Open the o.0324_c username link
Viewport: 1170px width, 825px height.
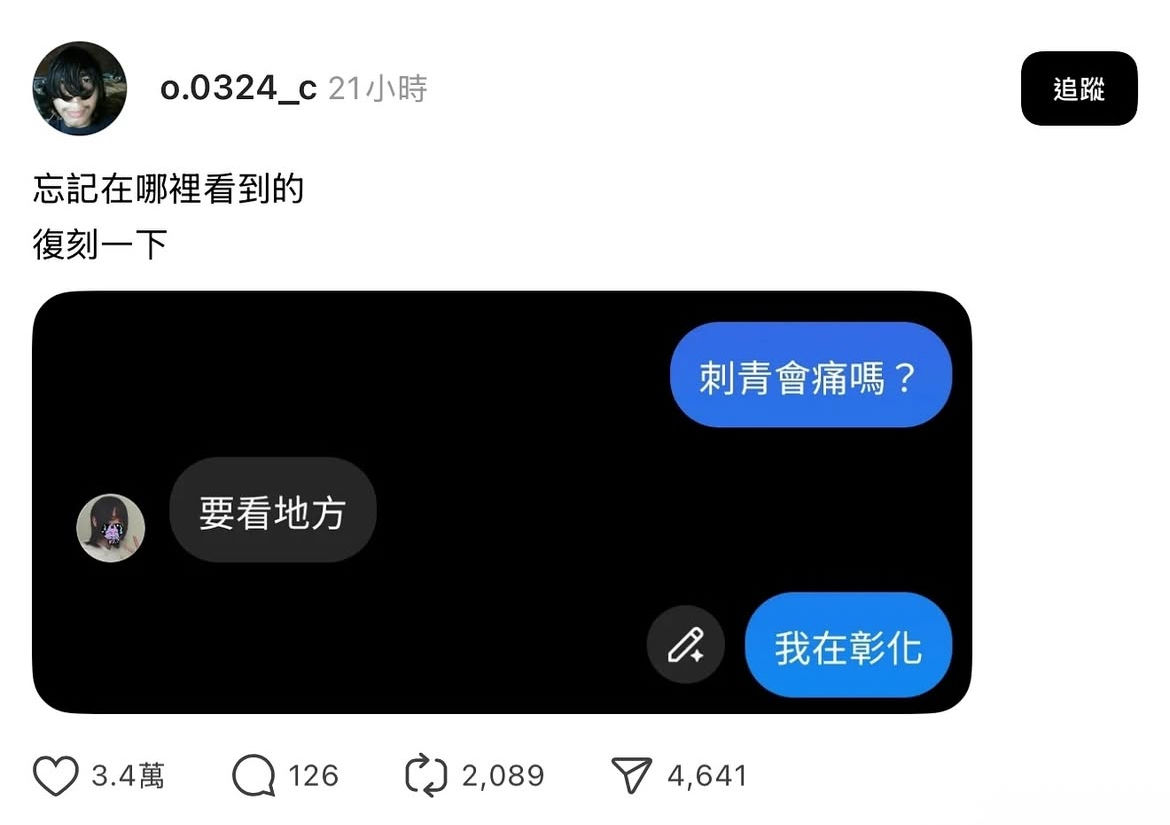[238, 89]
